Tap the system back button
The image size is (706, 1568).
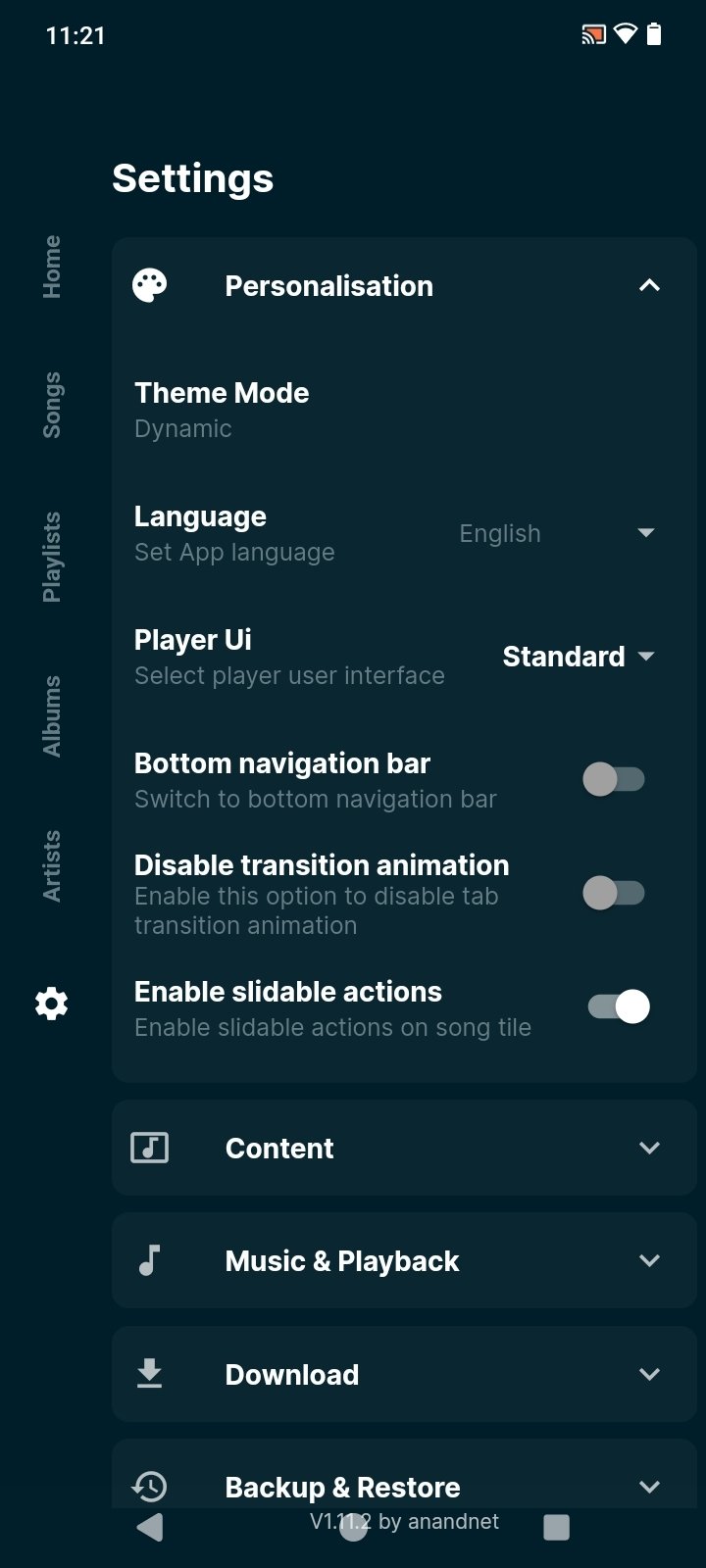(x=149, y=1526)
